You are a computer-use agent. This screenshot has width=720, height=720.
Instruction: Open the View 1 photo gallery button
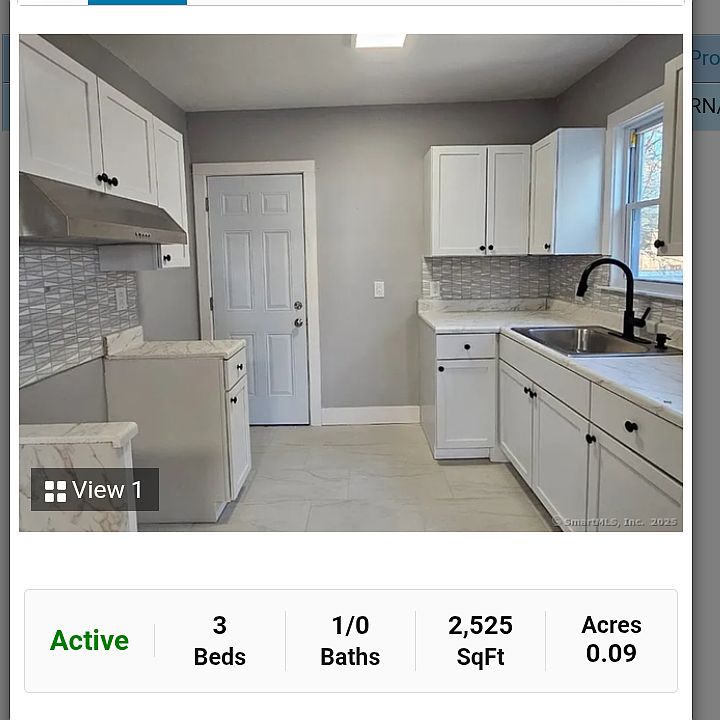tap(95, 490)
